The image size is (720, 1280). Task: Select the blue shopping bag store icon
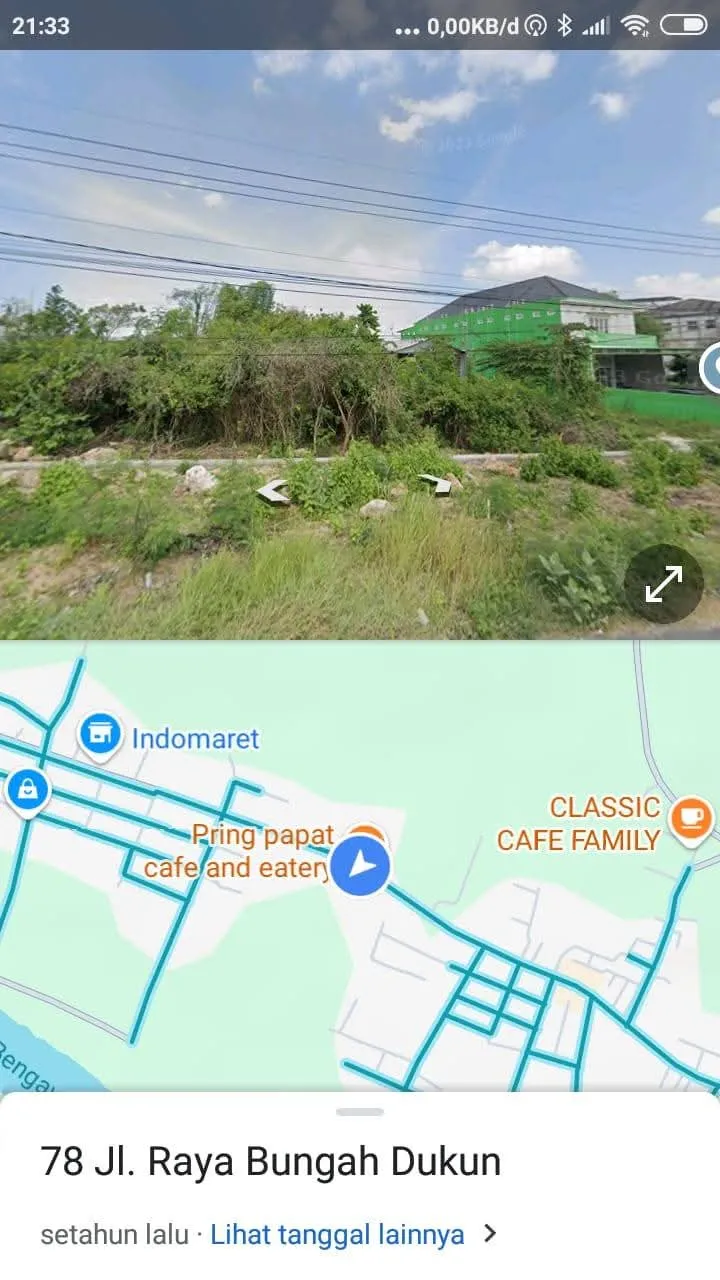coord(27,789)
